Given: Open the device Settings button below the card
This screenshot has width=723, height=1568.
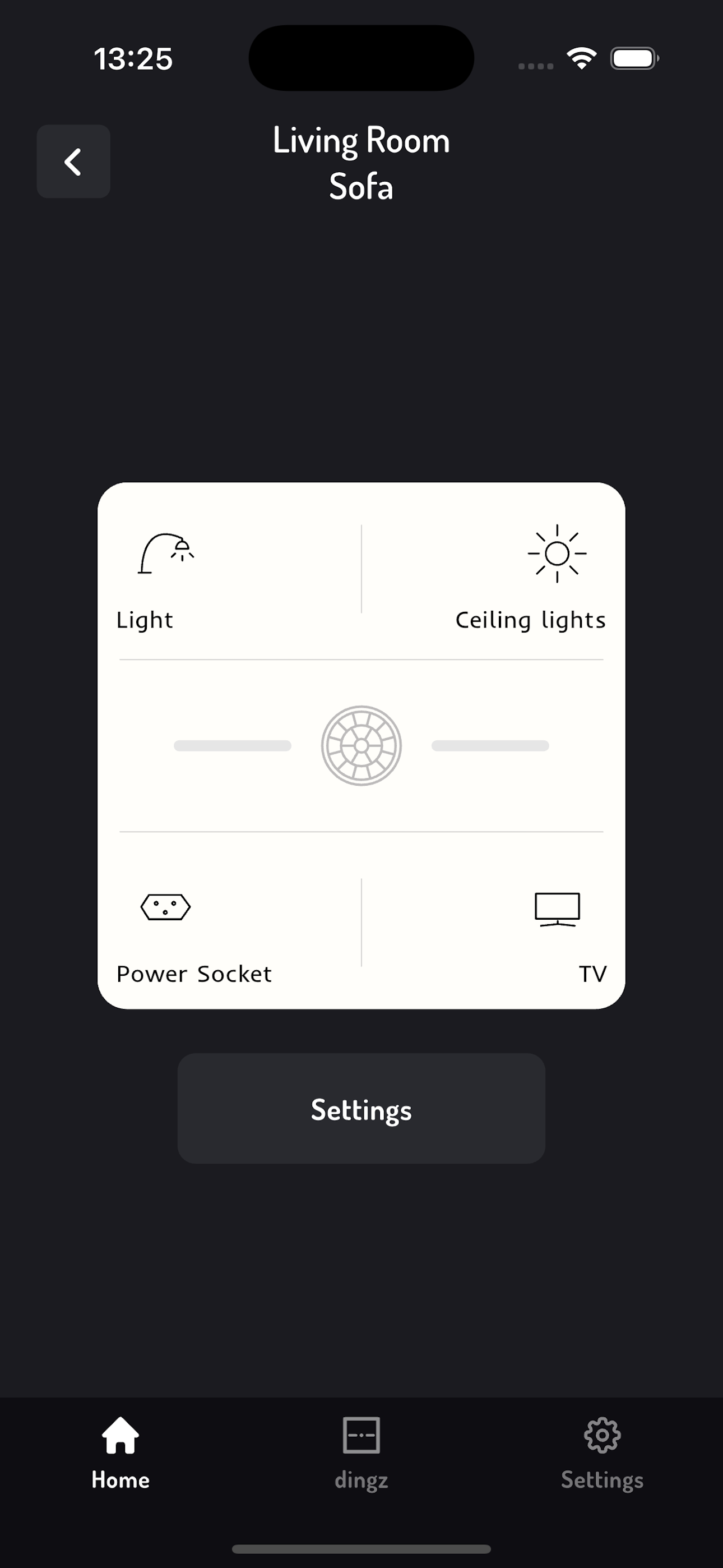Looking at the screenshot, I should (x=361, y=1109).
